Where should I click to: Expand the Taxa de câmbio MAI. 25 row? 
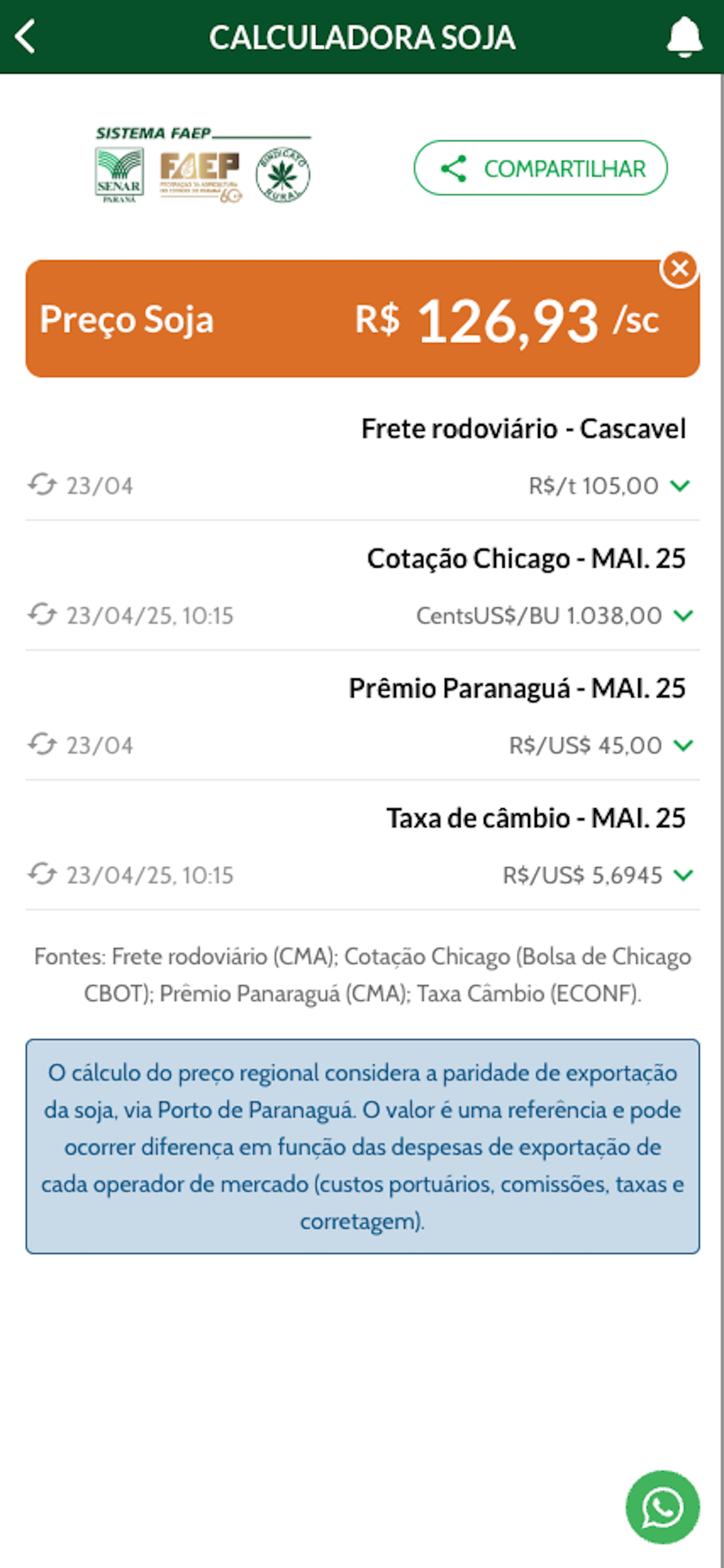click(683, 876)
